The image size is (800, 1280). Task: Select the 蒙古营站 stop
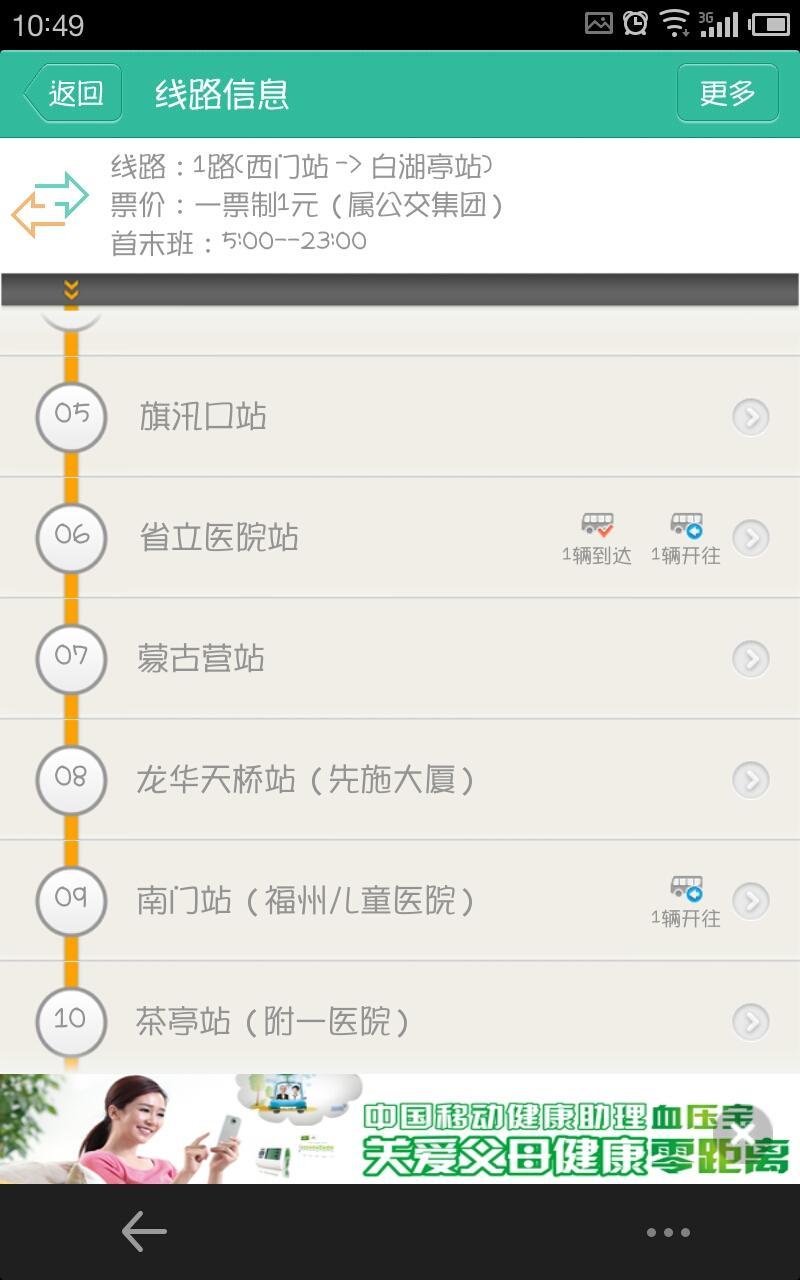point(400,659)
